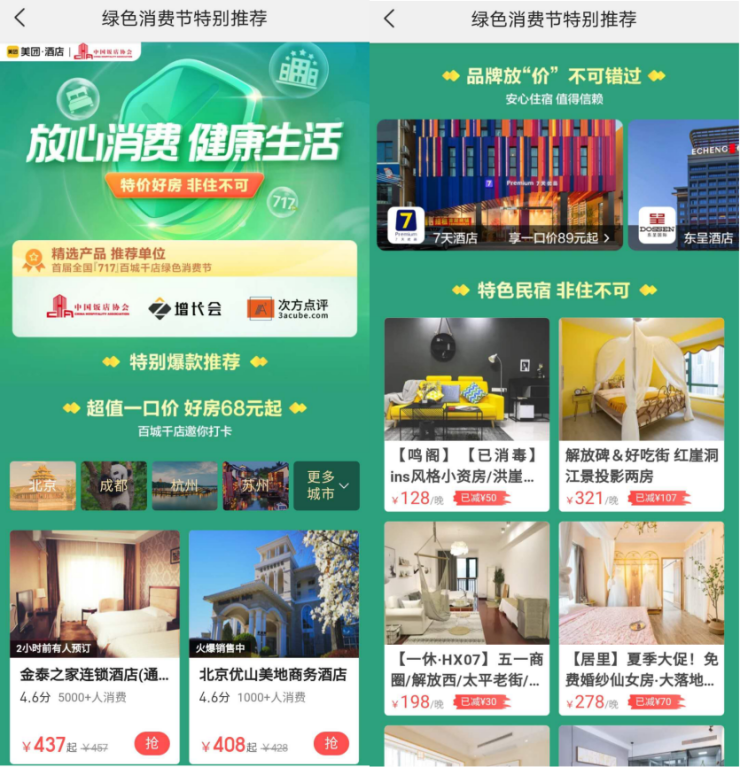Select the 成都 city chip
The width and height of the screenshot is (740, 767).
113,486
